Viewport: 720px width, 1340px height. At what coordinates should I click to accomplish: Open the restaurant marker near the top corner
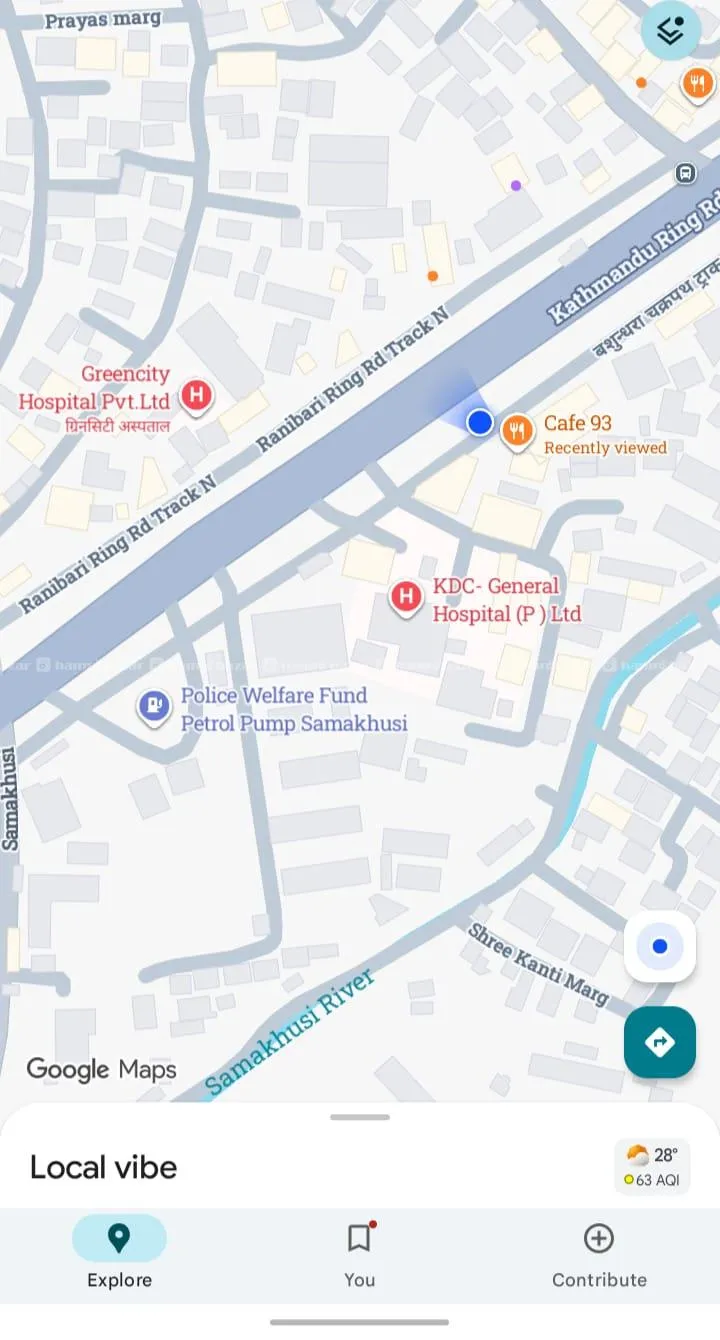[697, 84]
